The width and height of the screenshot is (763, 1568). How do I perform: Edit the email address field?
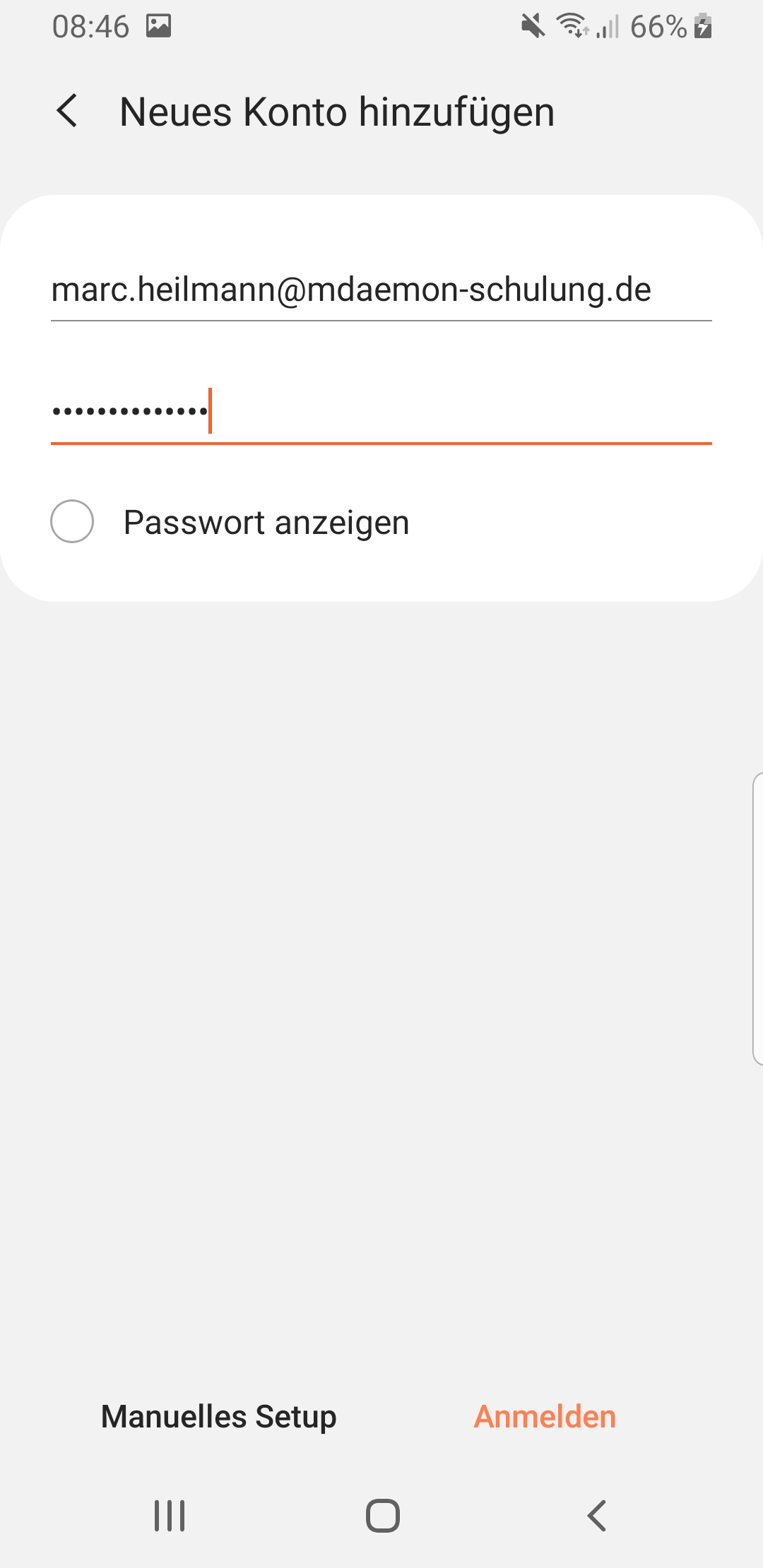pyautogui.click(x=380, y=290)
